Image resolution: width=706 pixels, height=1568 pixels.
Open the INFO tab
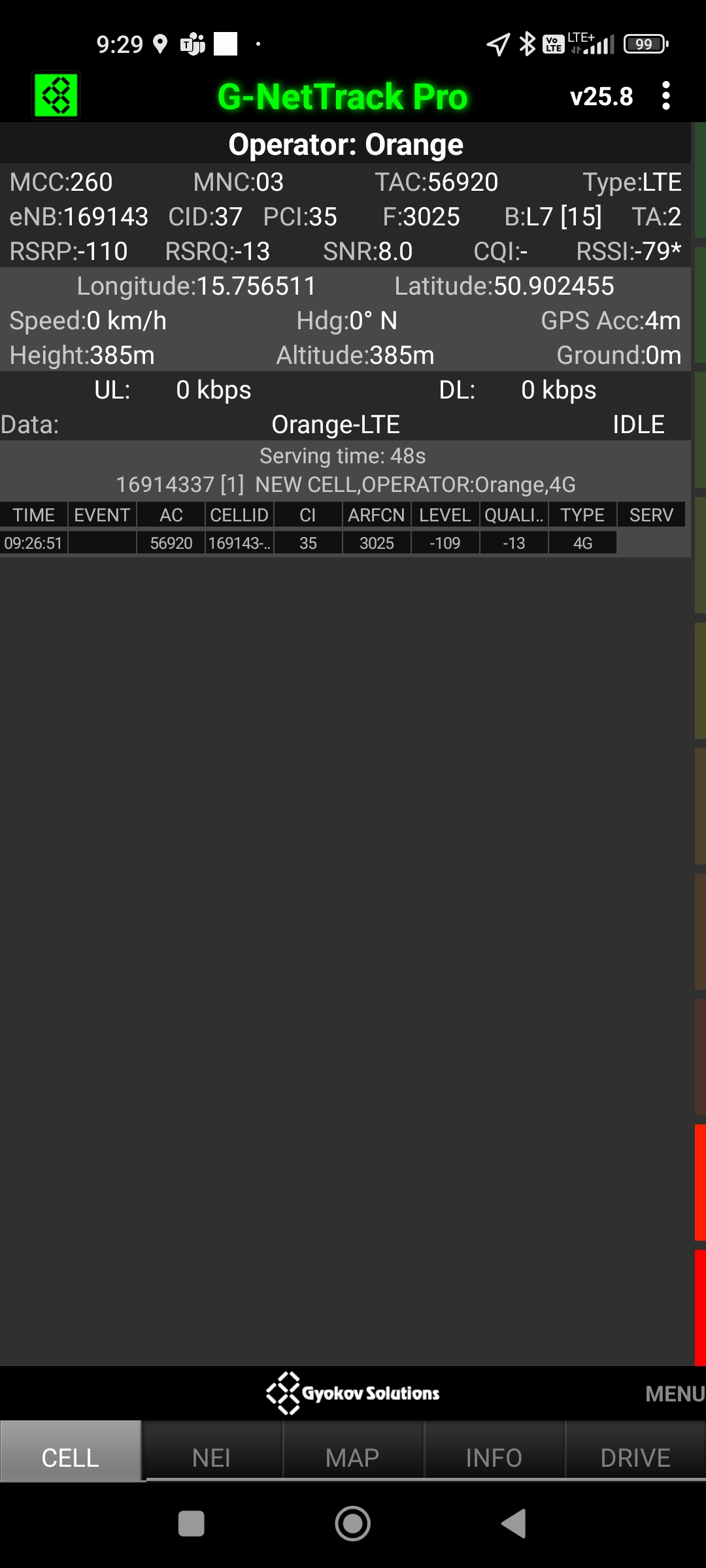(x=494, y=1458)
